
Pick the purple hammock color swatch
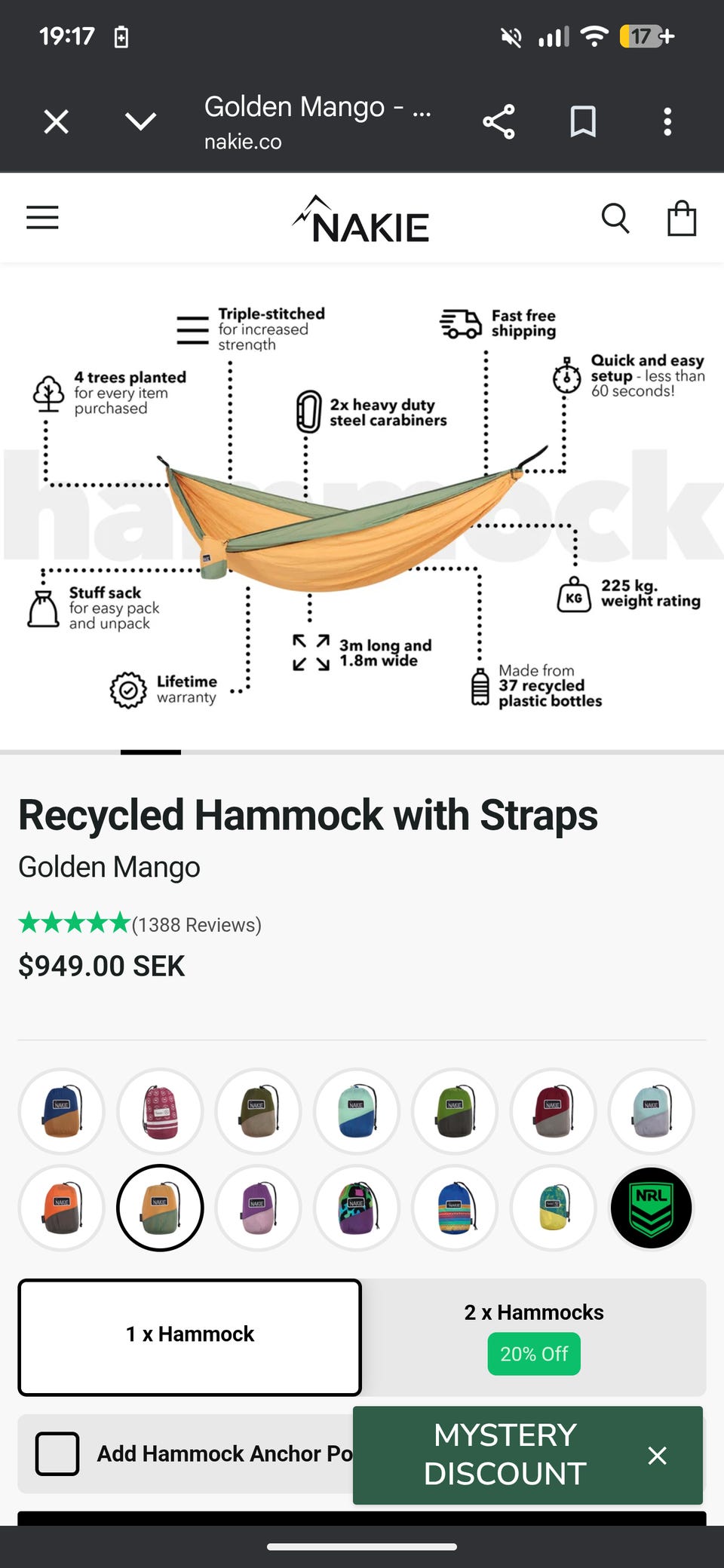tap(259, 1208)
